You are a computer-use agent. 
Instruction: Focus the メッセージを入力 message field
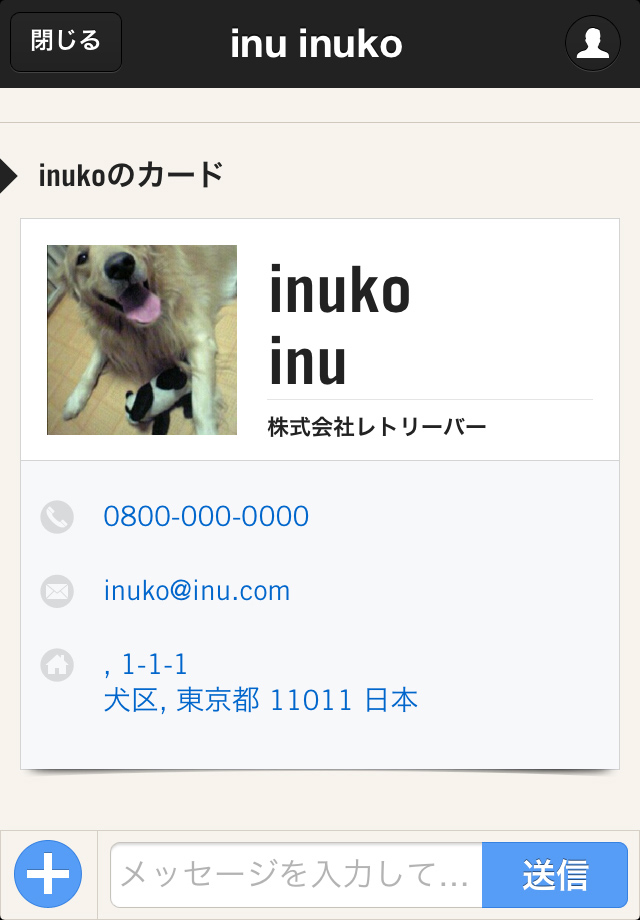point(296,875)
